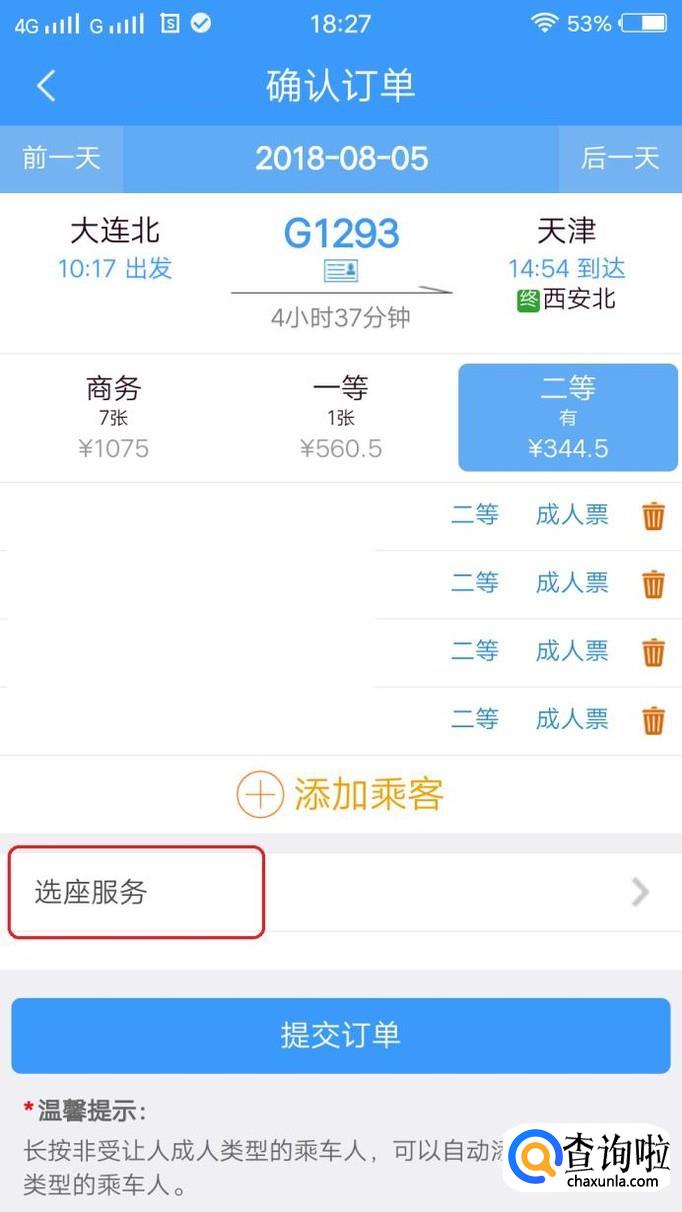The height and width of the screenshot is (1212, 682).
Task: Tap 添加乘客 to add a passenger
Action: point(340,795)
